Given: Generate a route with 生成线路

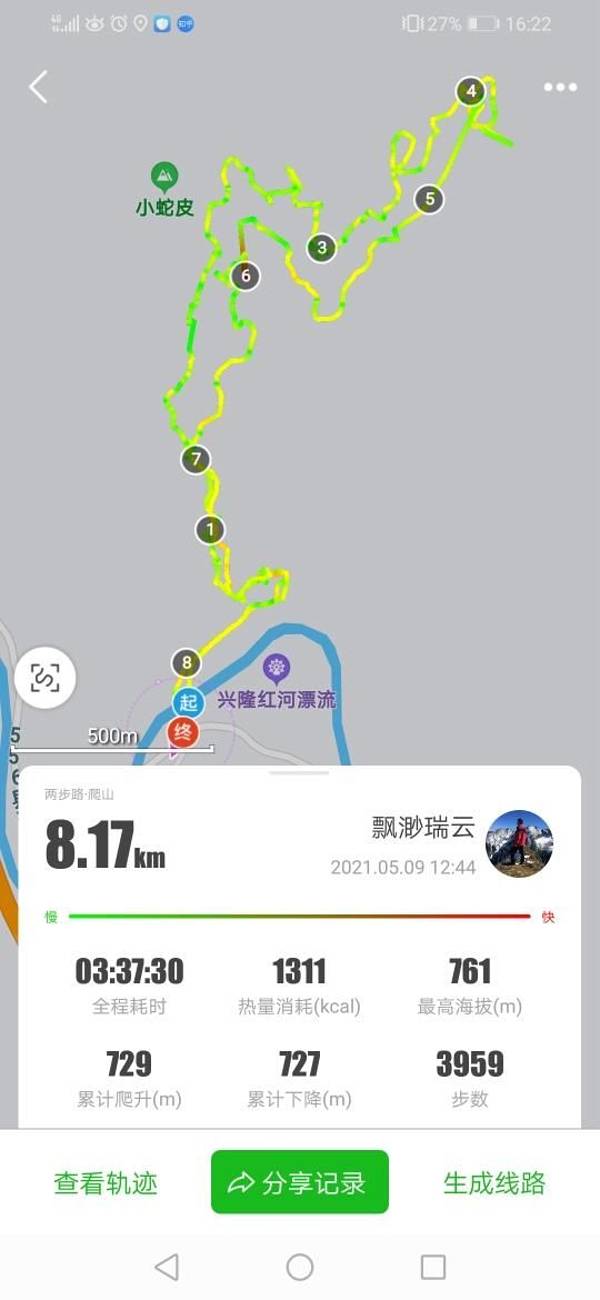Looking at the screenshot, I should tap(494, 1182).
